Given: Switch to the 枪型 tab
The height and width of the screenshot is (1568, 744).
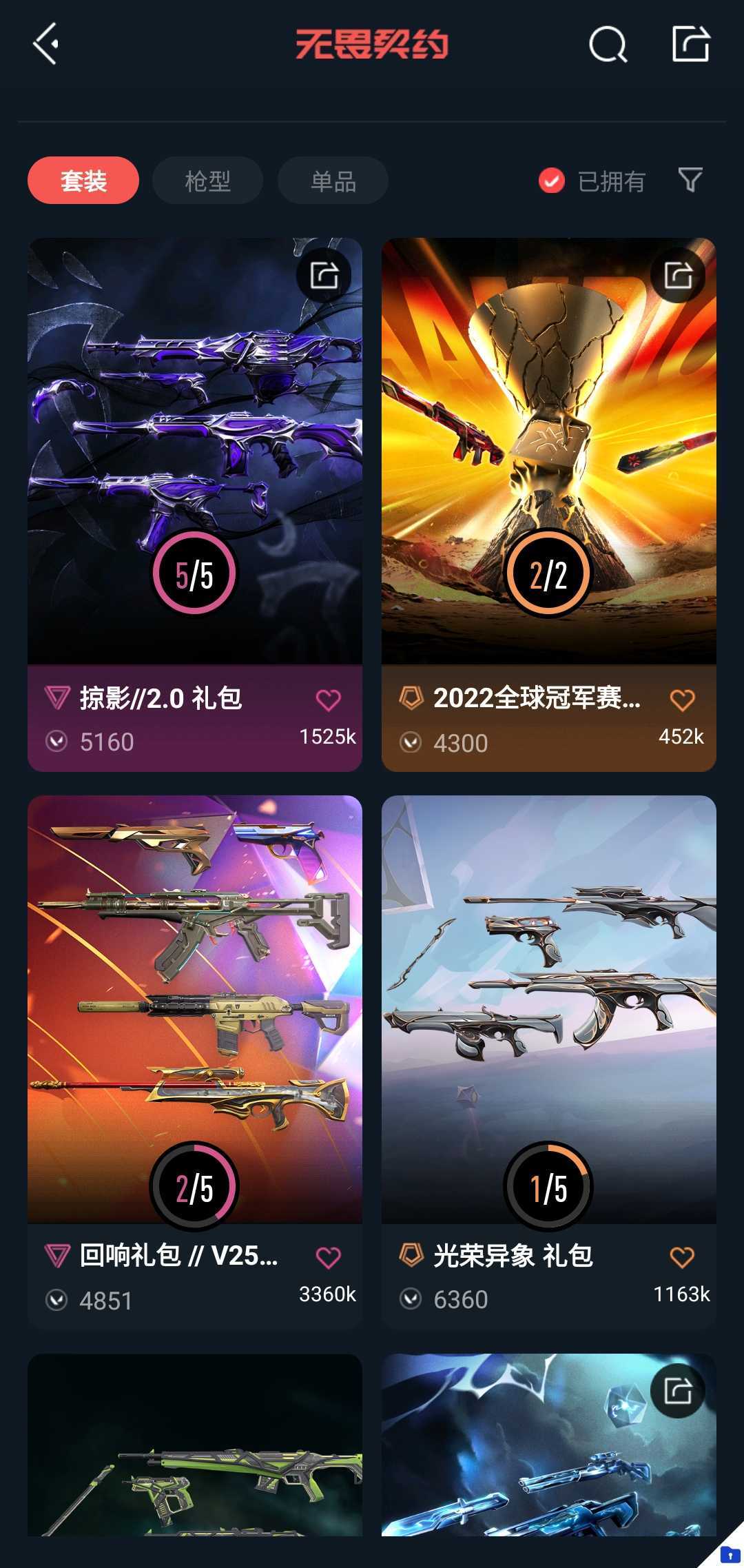Looking at the screenshot, I should (x=207, y=181).
